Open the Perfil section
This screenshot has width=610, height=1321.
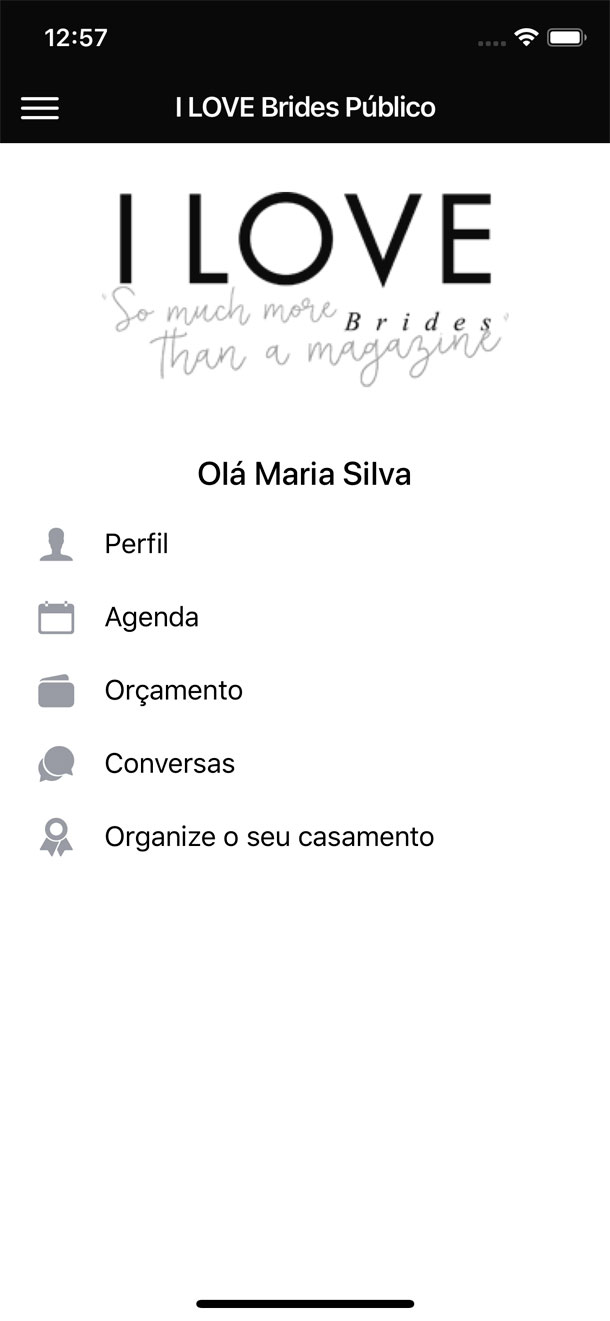click(136, 544)
